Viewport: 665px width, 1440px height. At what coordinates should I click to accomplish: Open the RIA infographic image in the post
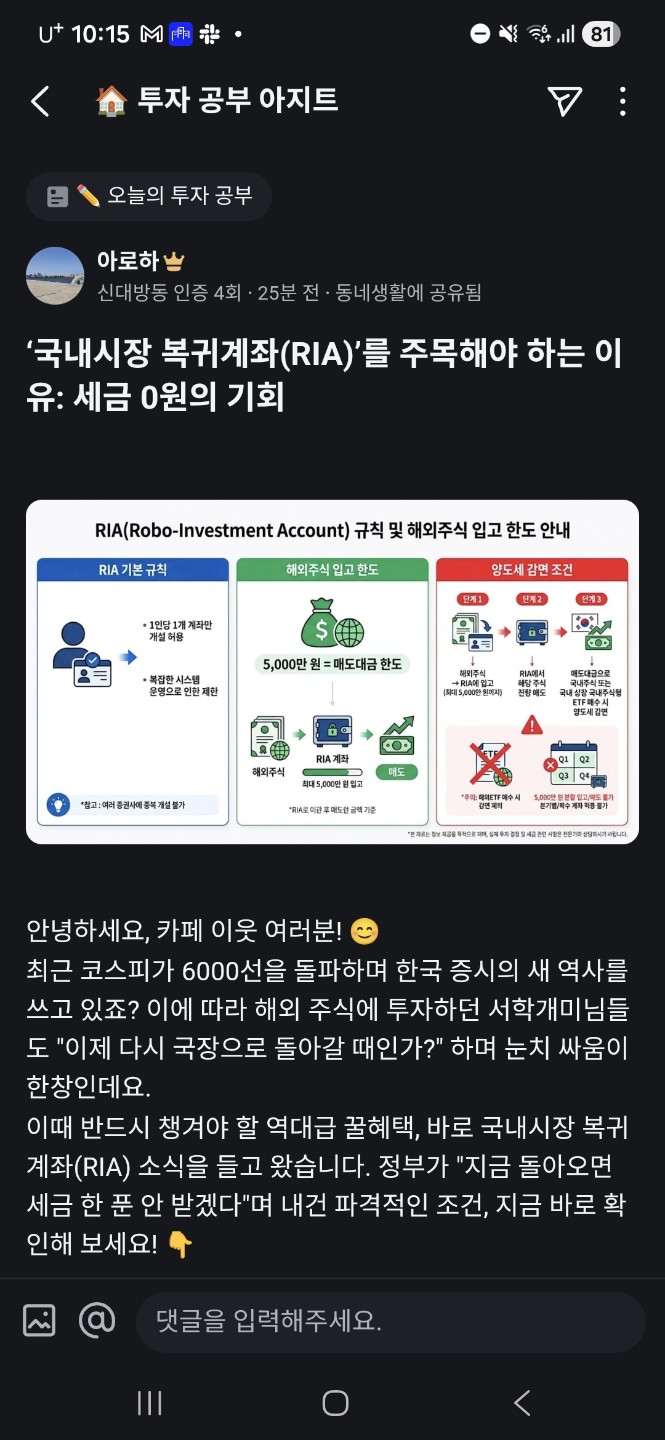point(332,672)
